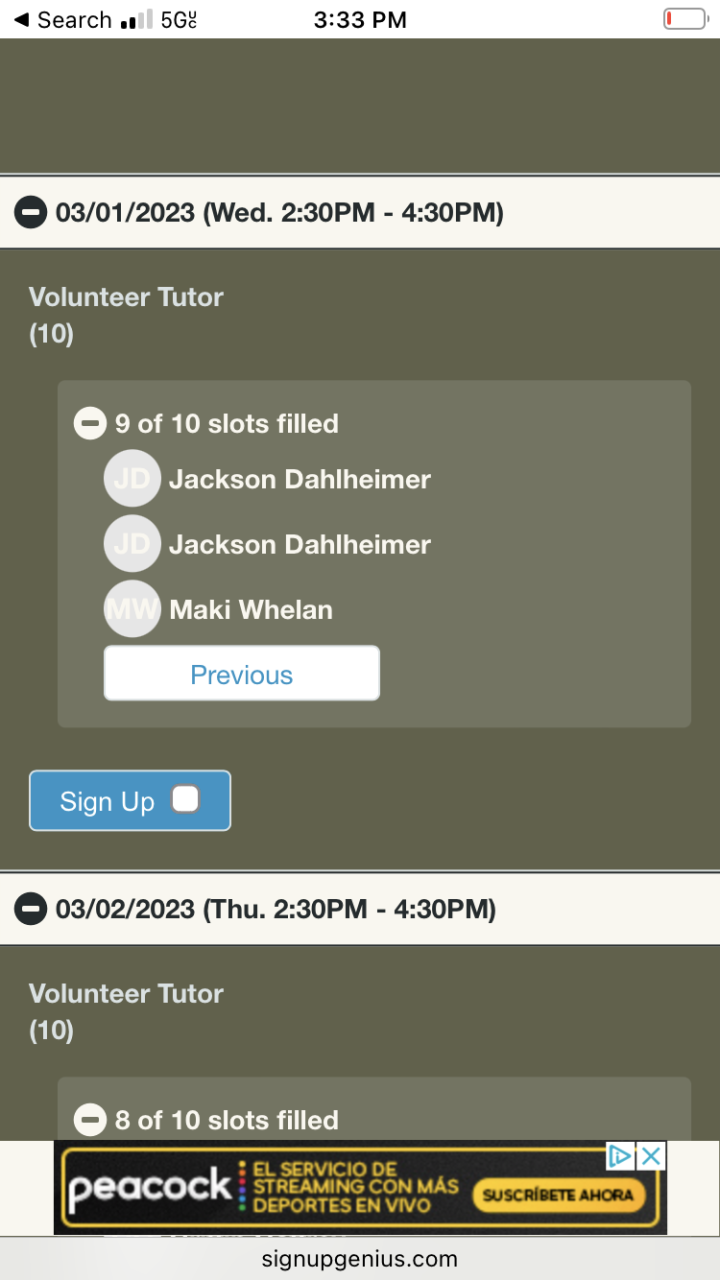This screenshot has height=1280, width=720.
Task: Close the Peacock ad banner
Action: 651,1157
